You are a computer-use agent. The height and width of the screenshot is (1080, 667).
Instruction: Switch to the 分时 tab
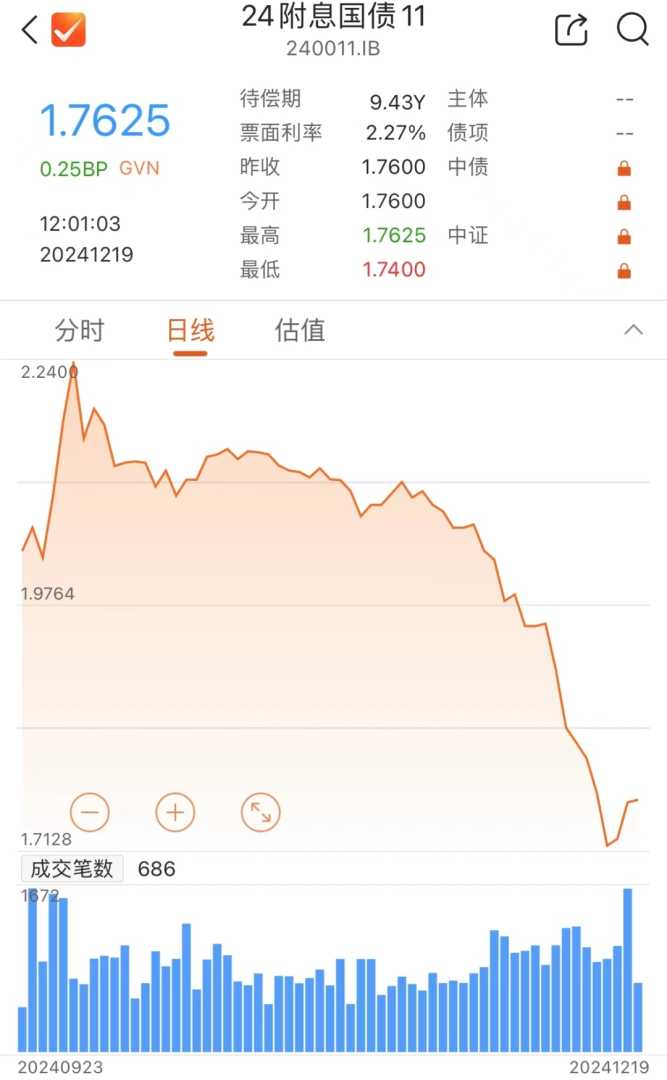[79, 331]
